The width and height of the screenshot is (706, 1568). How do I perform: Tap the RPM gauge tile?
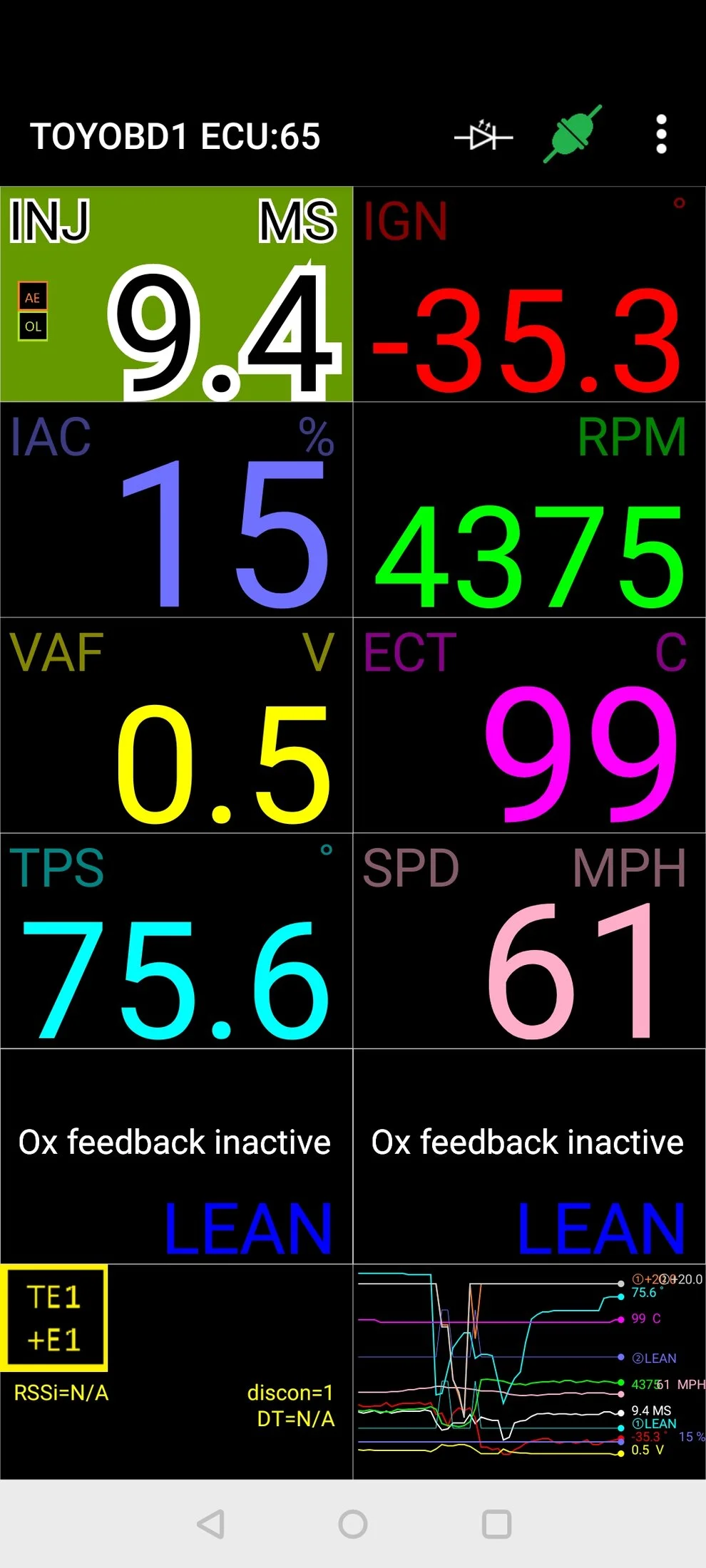point(529,510)
